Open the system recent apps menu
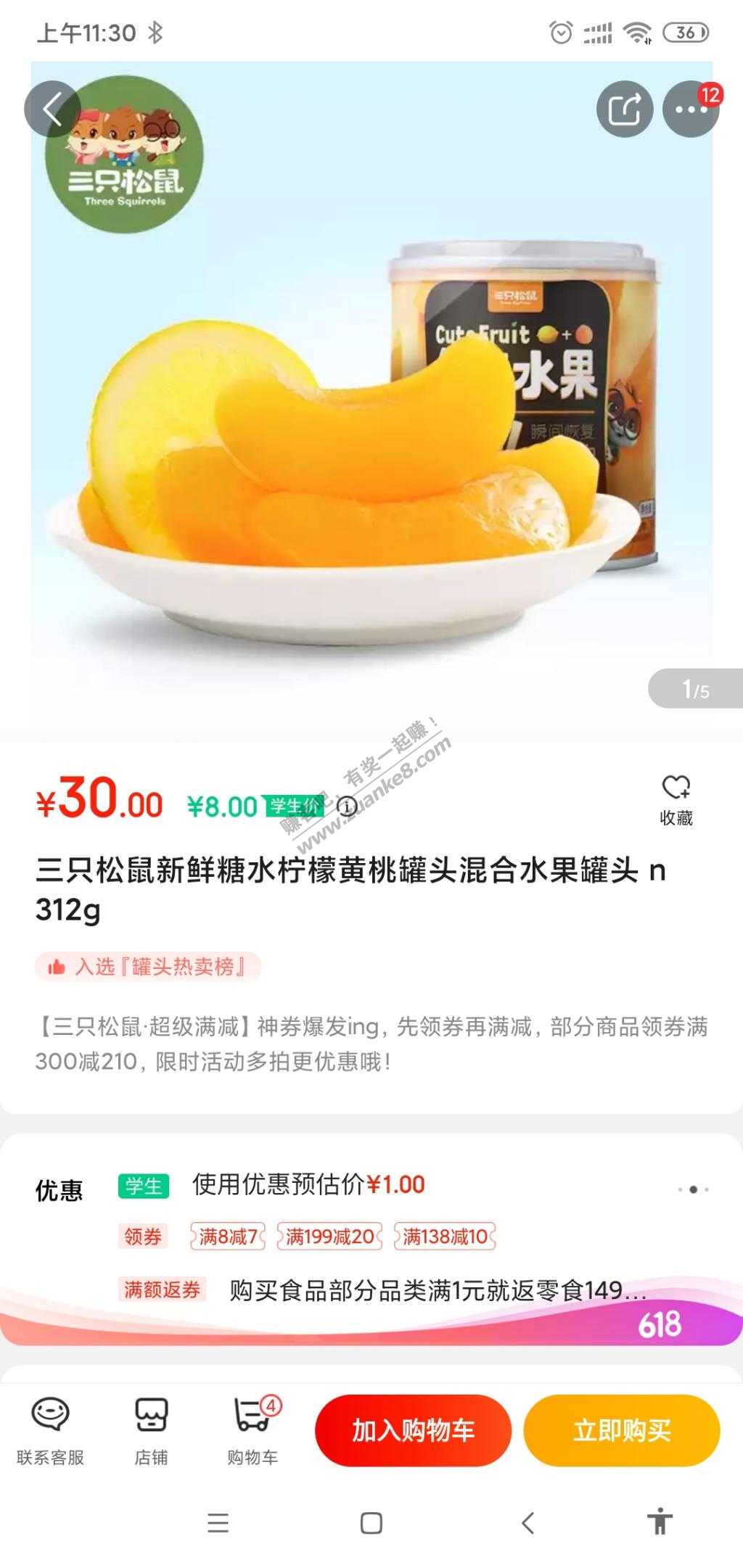Image resolution: width=743 pixels, height=1568 pixels. pos(218,1523)
